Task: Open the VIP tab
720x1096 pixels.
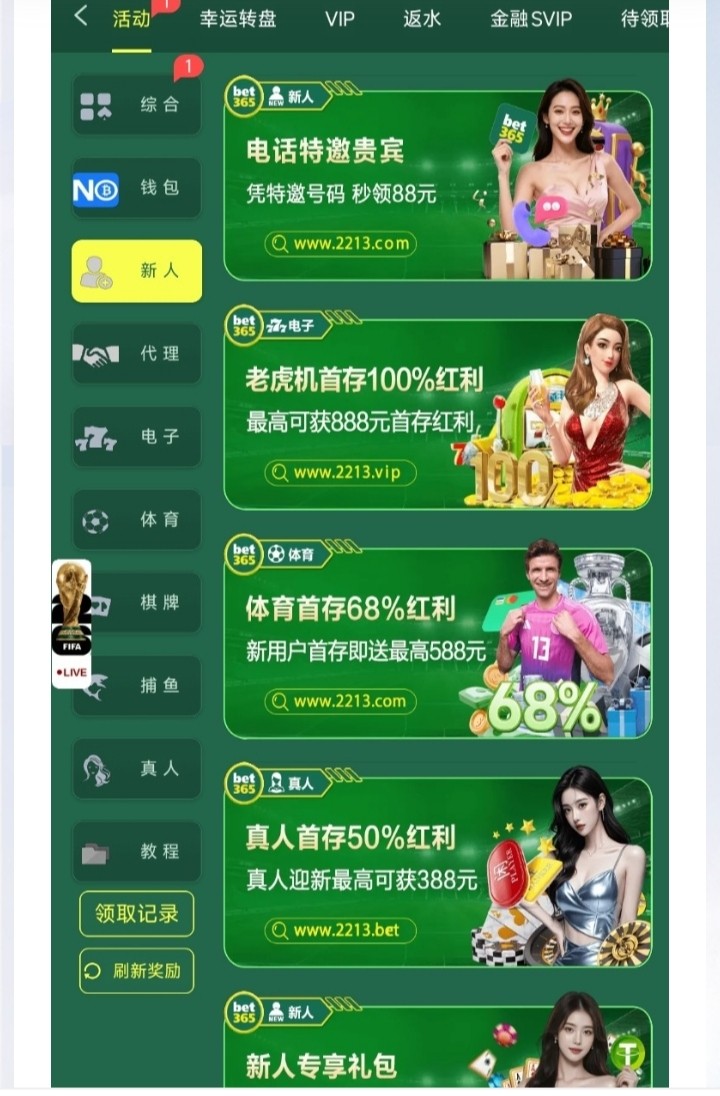Action: click(340, 18)
